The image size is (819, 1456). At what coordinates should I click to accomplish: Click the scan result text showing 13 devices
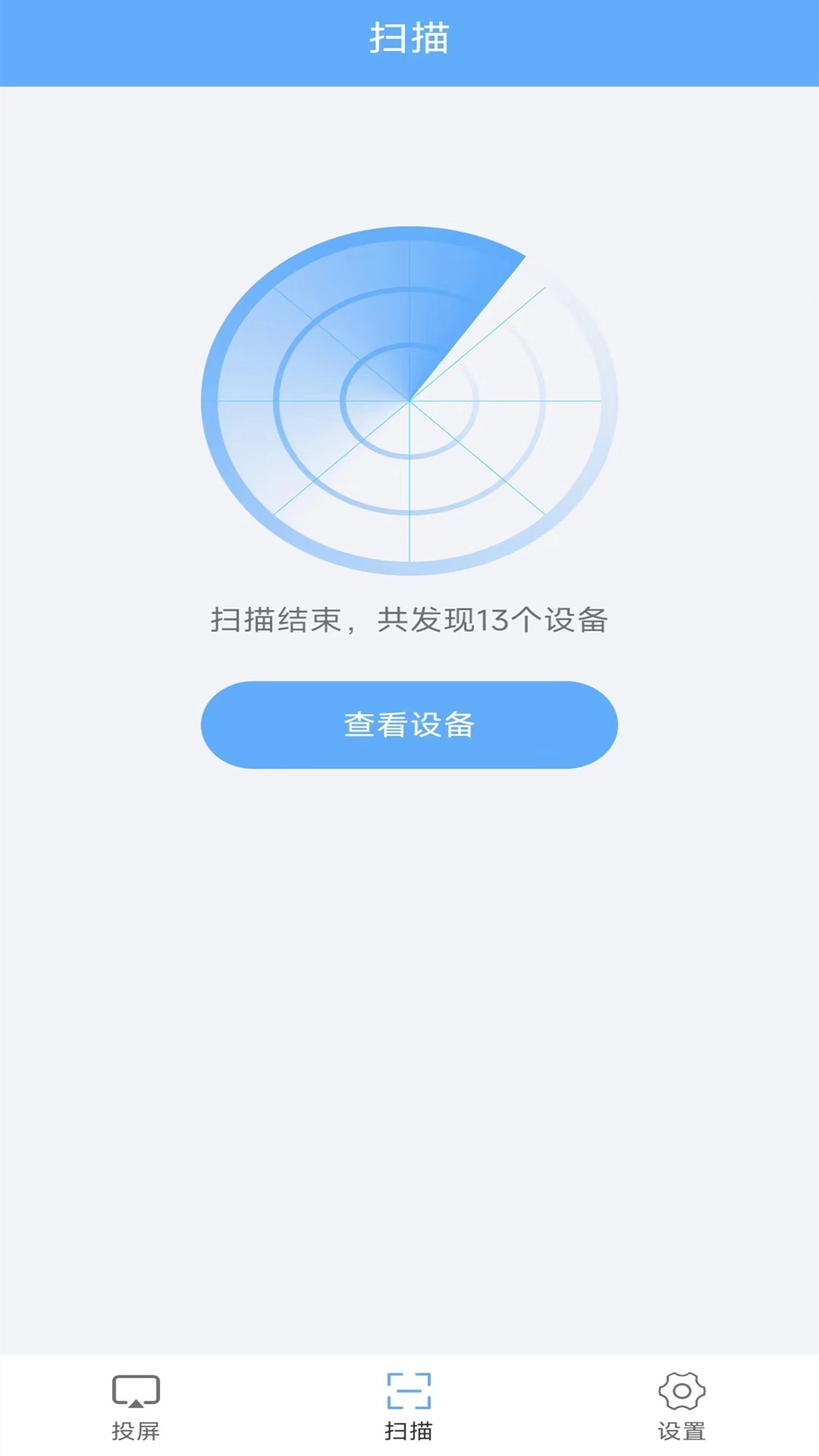click(x=409, y=620)
